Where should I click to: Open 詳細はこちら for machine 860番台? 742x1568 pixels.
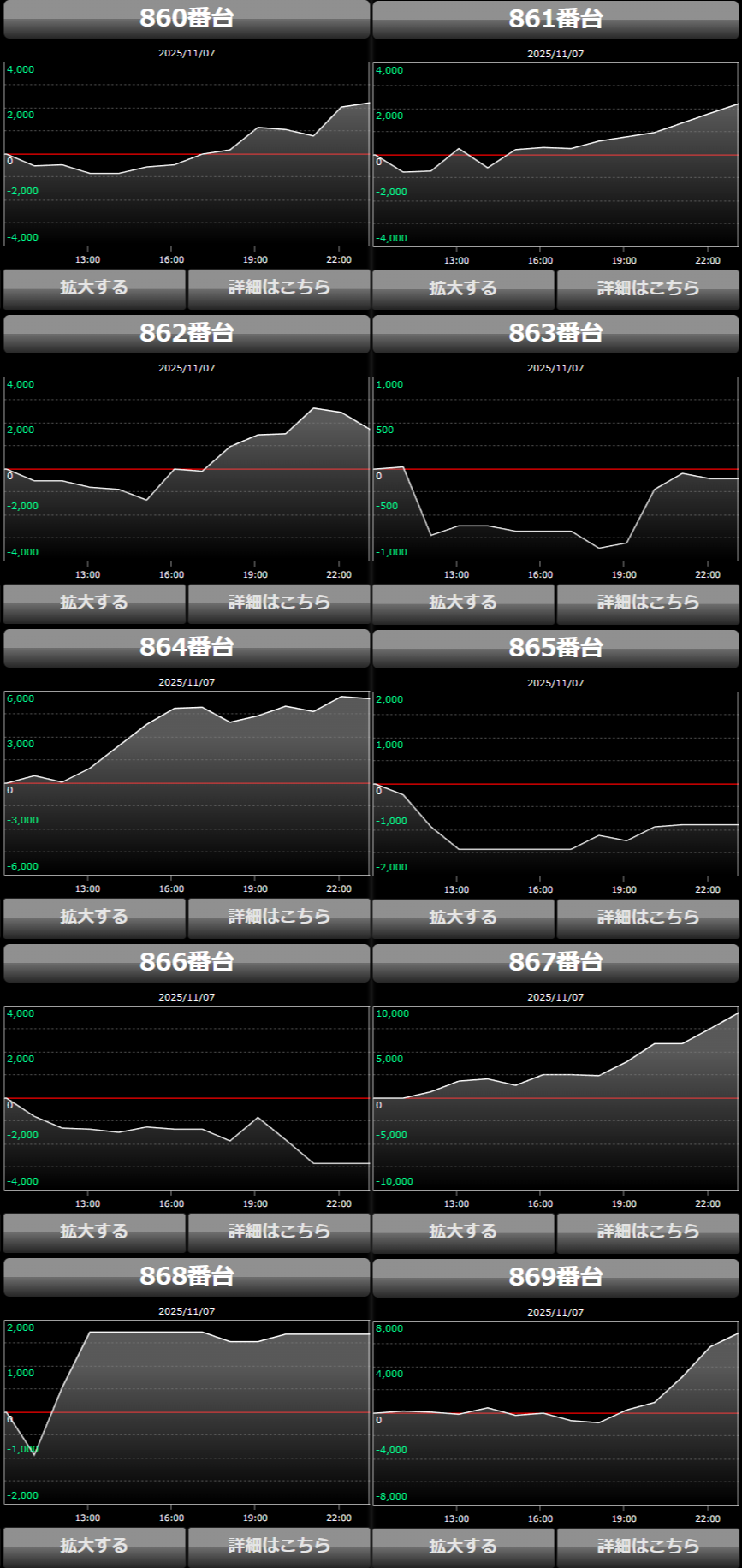point(279,288)
